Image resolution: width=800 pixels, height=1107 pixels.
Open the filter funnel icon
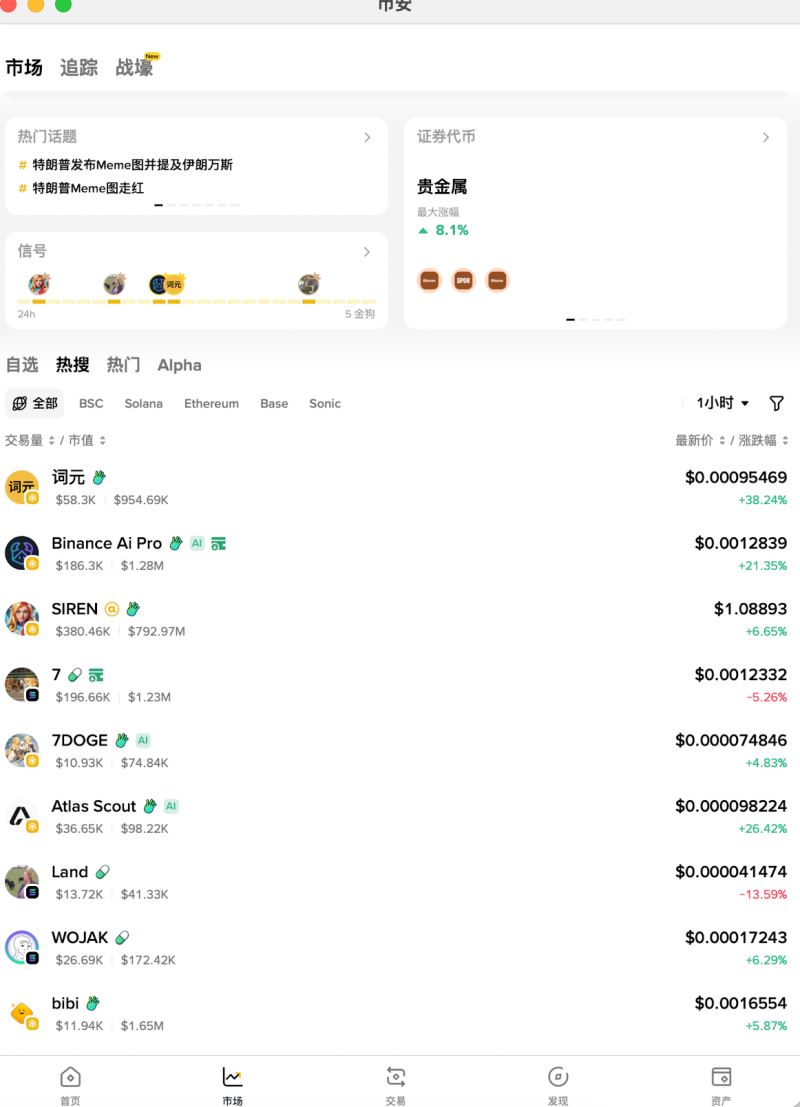777,403
